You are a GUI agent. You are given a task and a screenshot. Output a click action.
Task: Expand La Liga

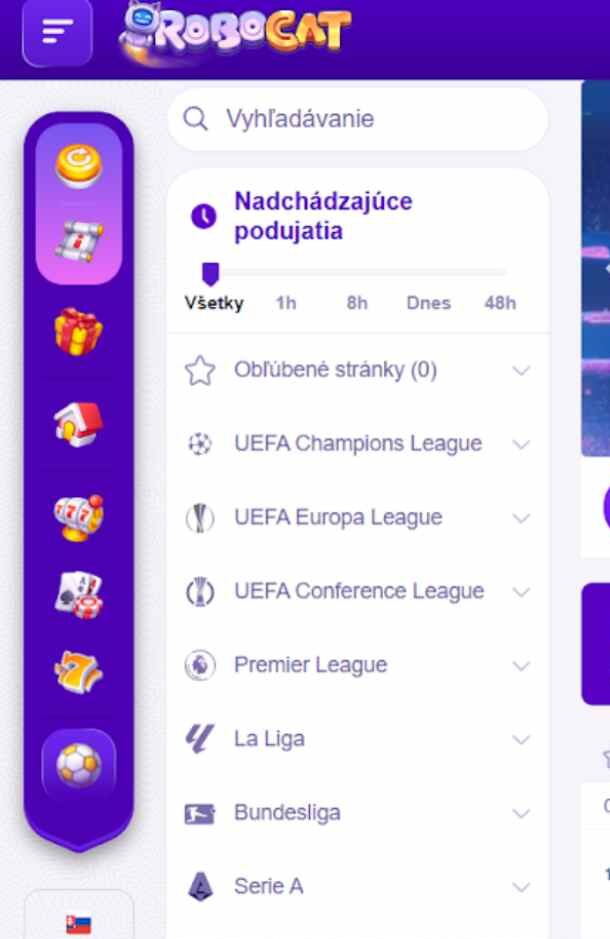tap(357, 739)
